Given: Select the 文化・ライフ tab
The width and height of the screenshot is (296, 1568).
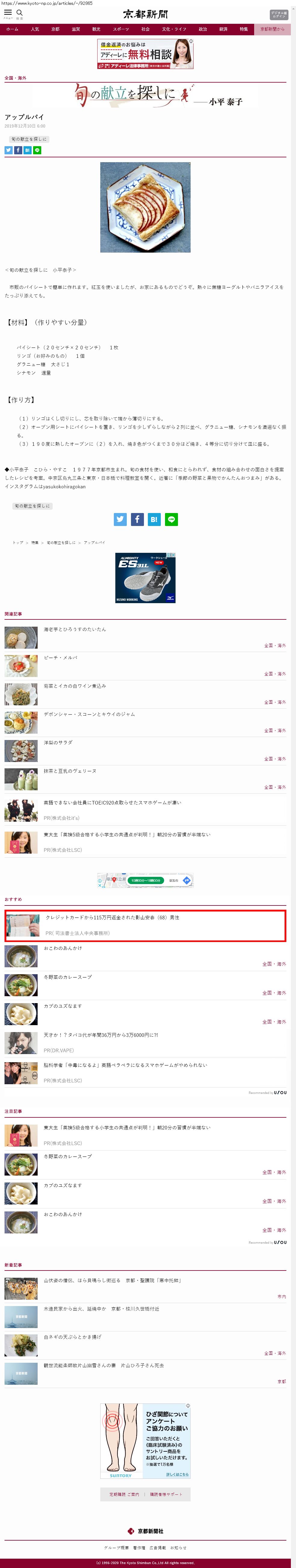Looking at the screenshot, I should pos(174,29).
